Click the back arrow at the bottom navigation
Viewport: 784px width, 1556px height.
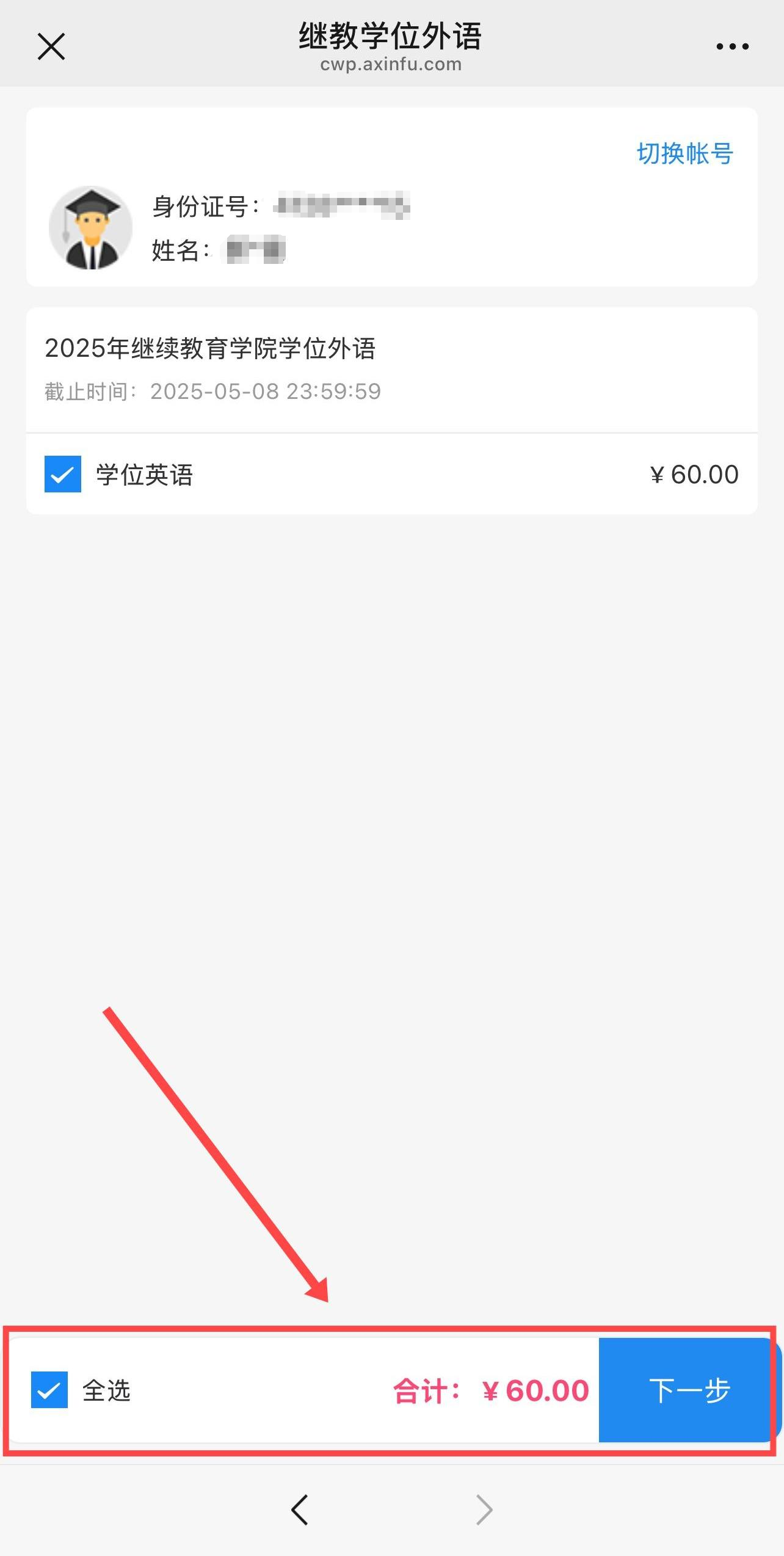pyautogui.click(x=299, y=1509)
